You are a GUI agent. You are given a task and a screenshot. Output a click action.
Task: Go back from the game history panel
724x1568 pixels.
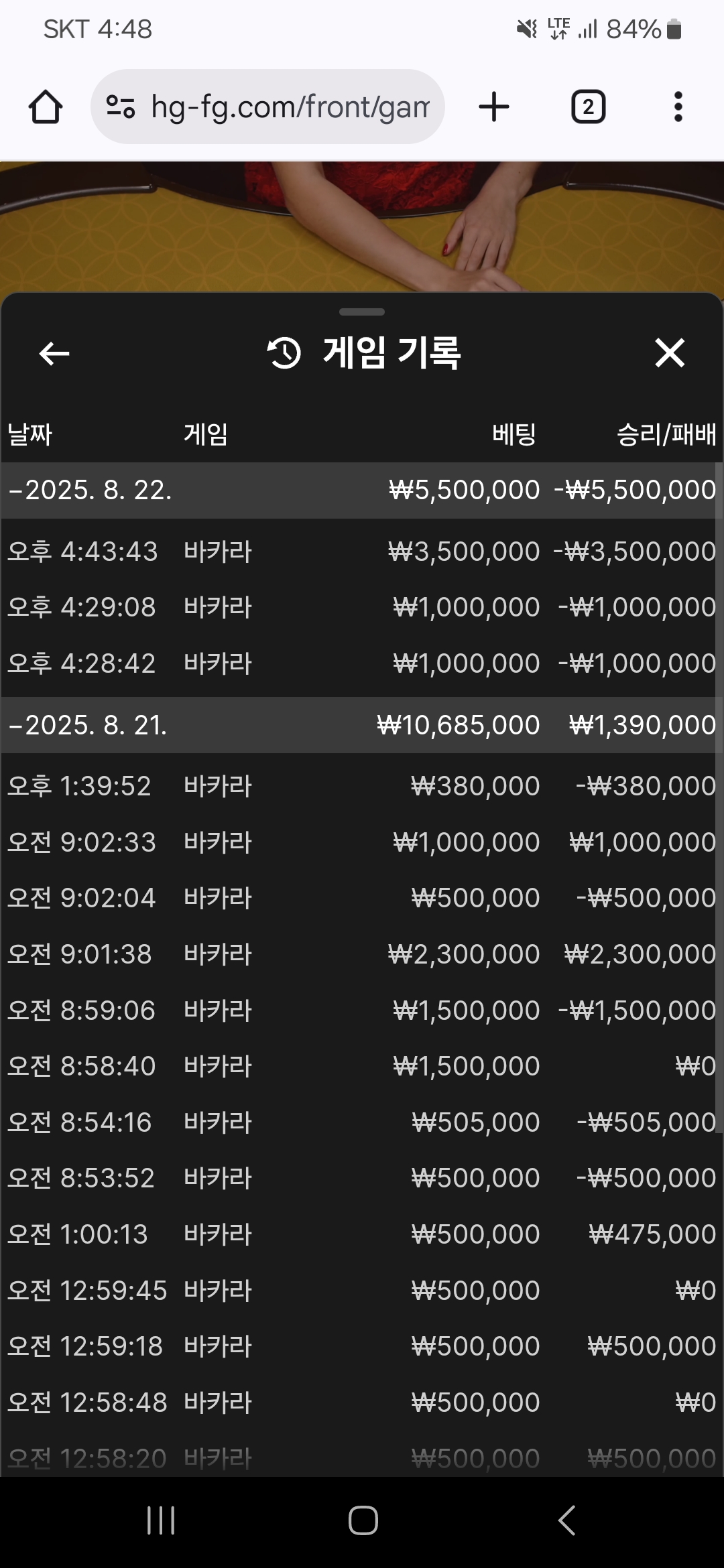click(54, 353)
